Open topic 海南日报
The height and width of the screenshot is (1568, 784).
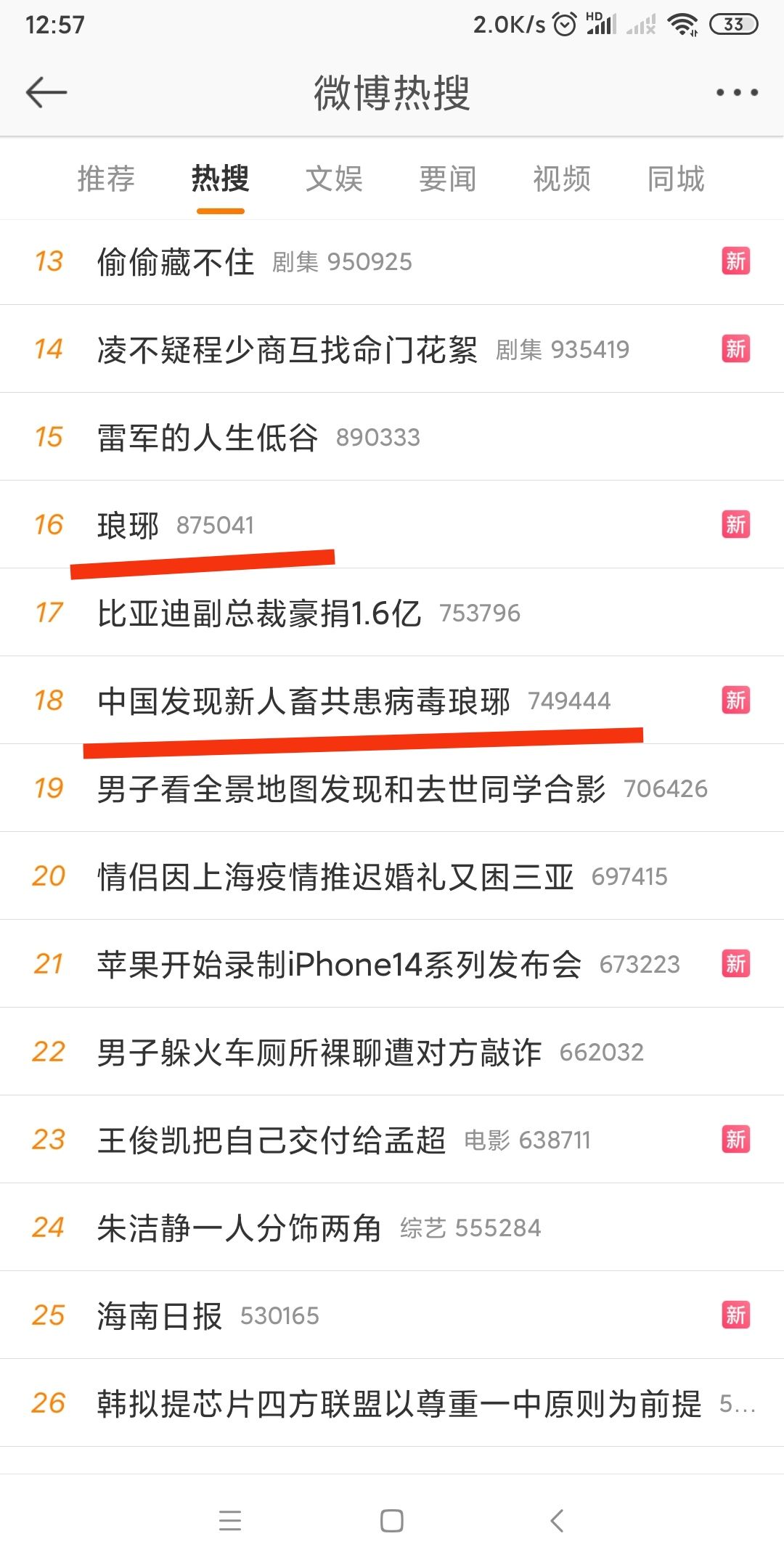(x=160, y=1316)
